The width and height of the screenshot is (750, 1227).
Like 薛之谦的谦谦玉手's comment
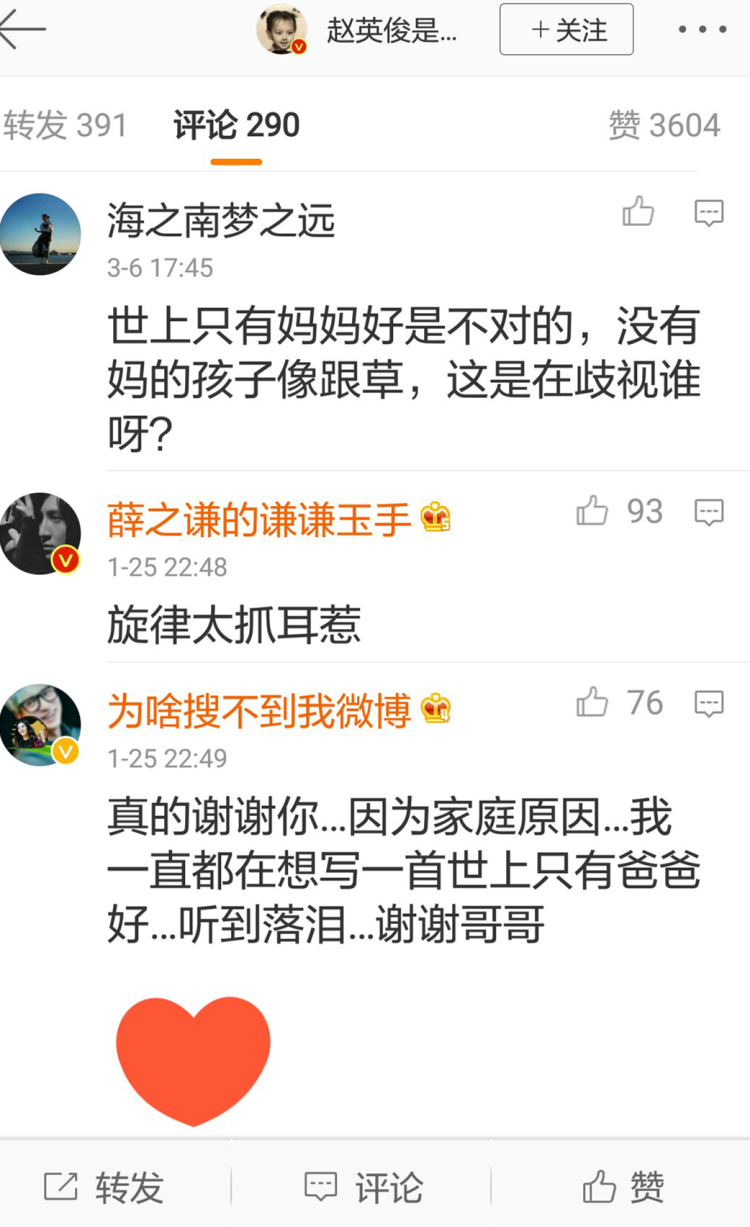(x=592, y=512)
